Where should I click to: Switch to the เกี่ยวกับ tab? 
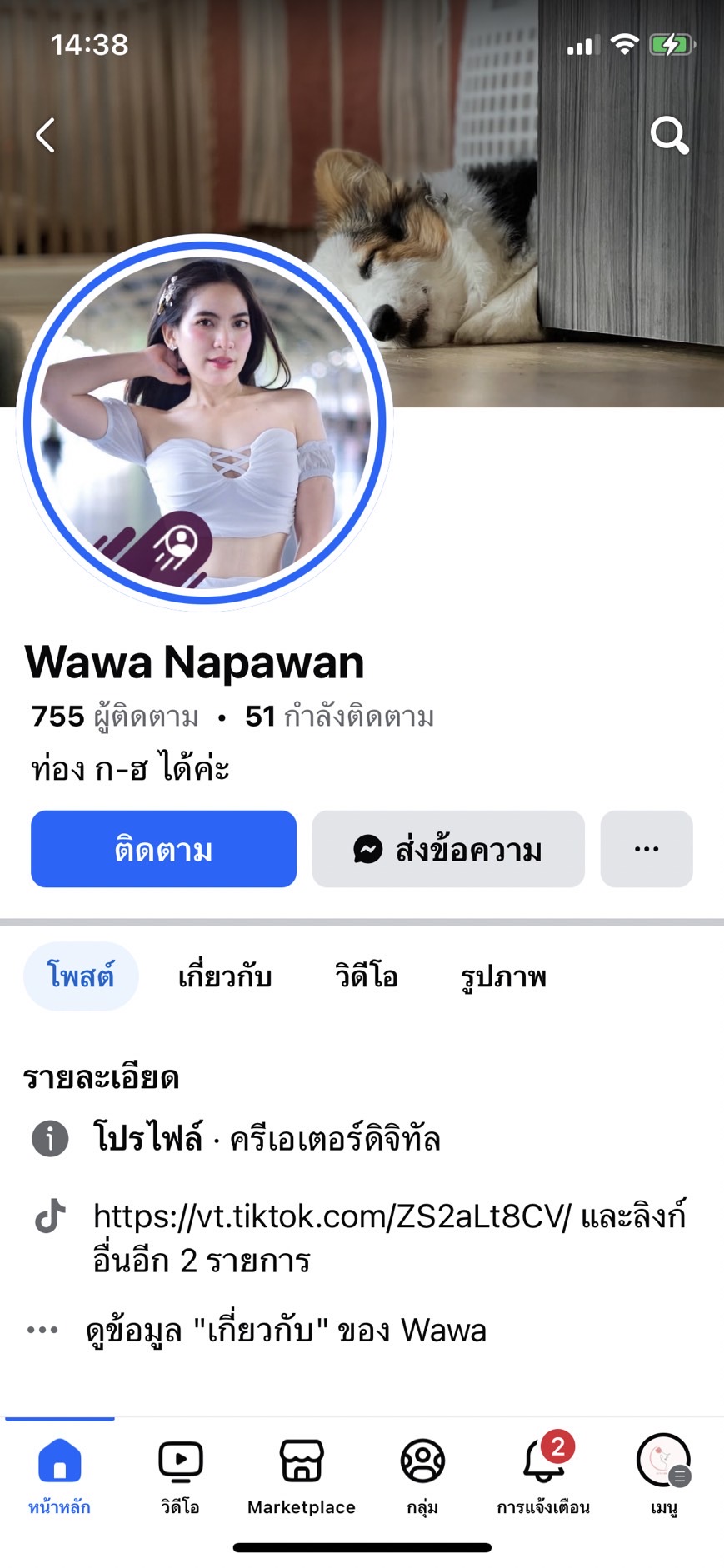pyautogui.click(x=225, y=976)
